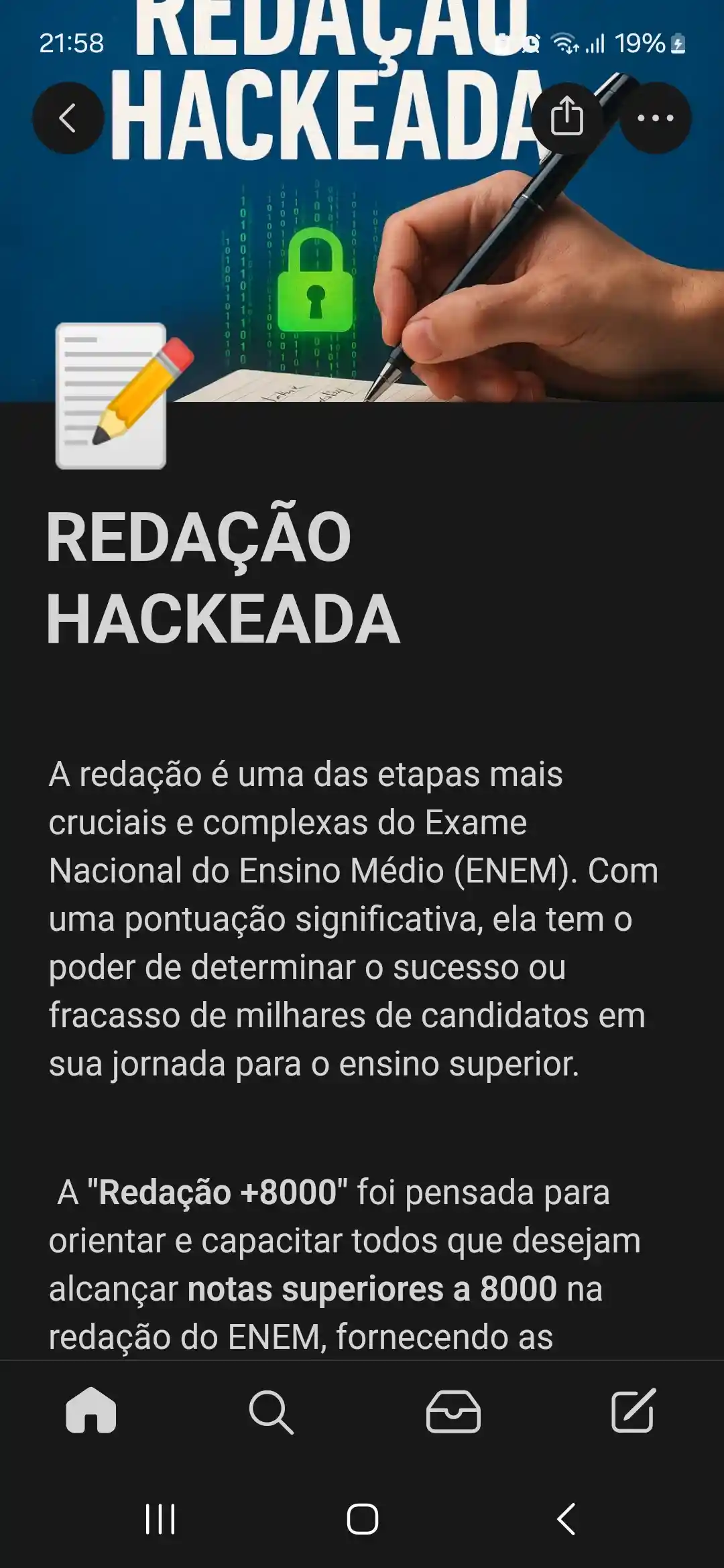This screenshot has height=1568, width=724.
Task: Go to the Home tab
Action: click(91, 1411)
